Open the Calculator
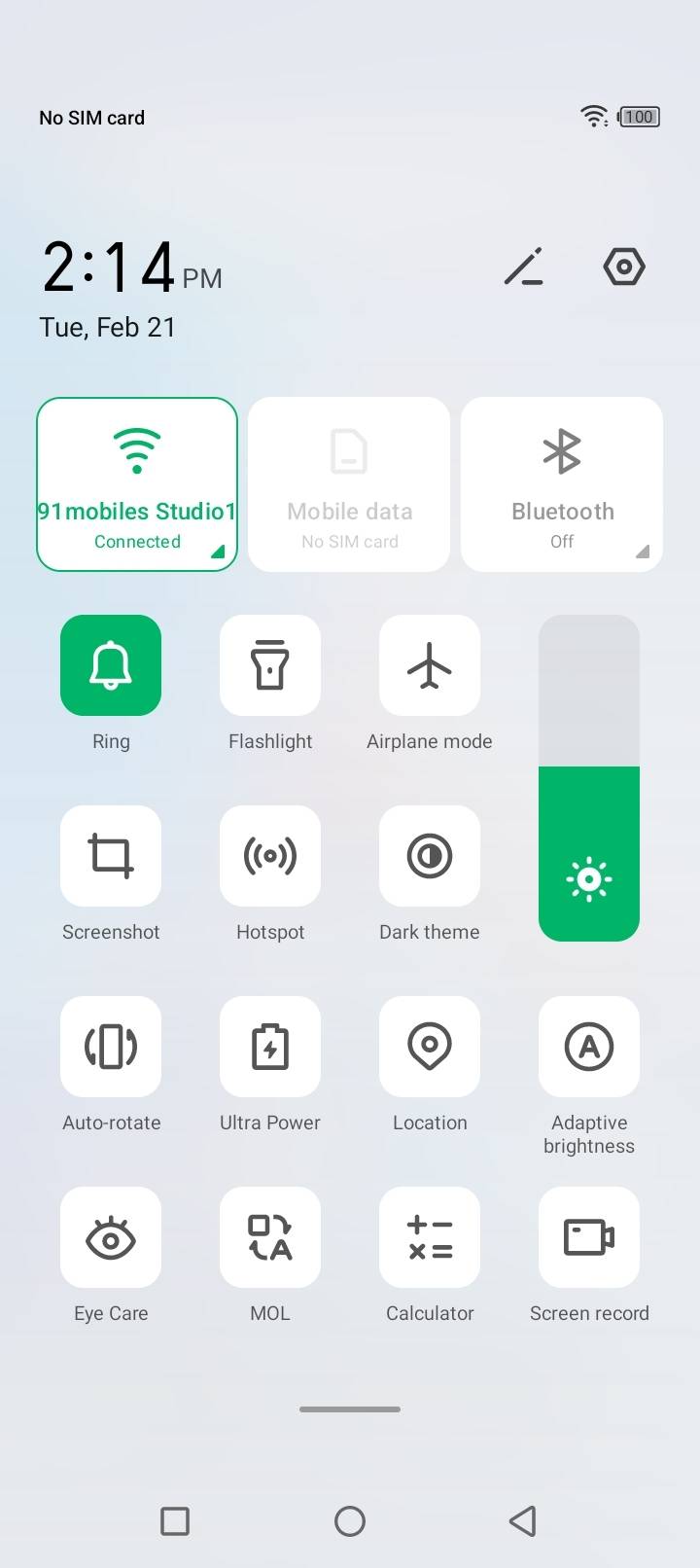The height and width of the screenshot is (1568, 700). [430, 1237]
